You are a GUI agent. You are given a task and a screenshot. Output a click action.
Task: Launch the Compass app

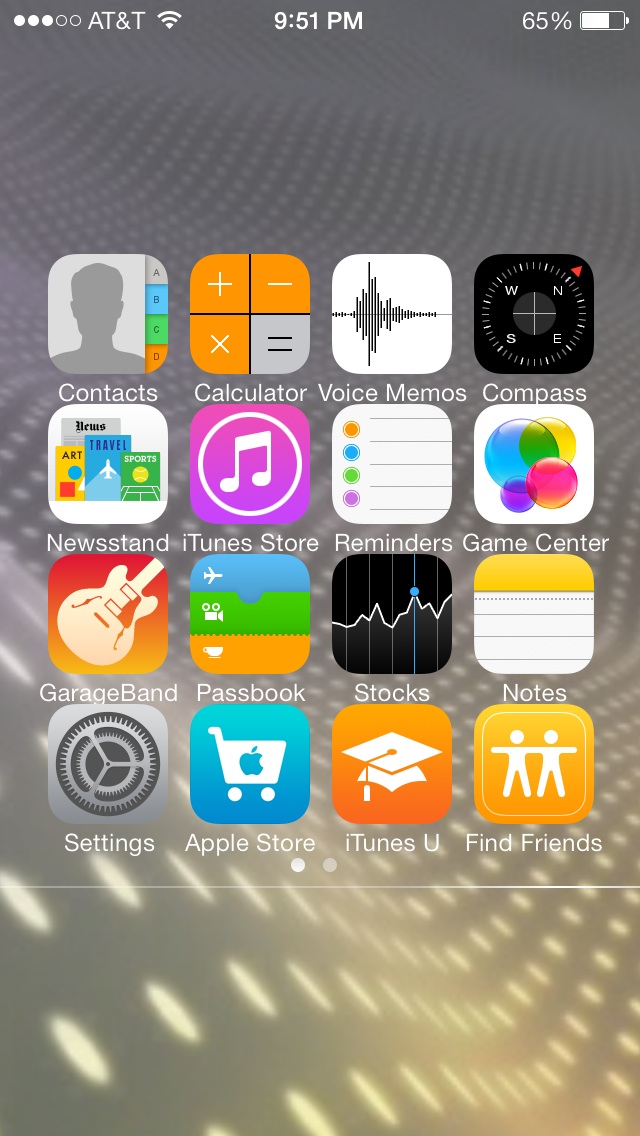click(x=534, y=314)
